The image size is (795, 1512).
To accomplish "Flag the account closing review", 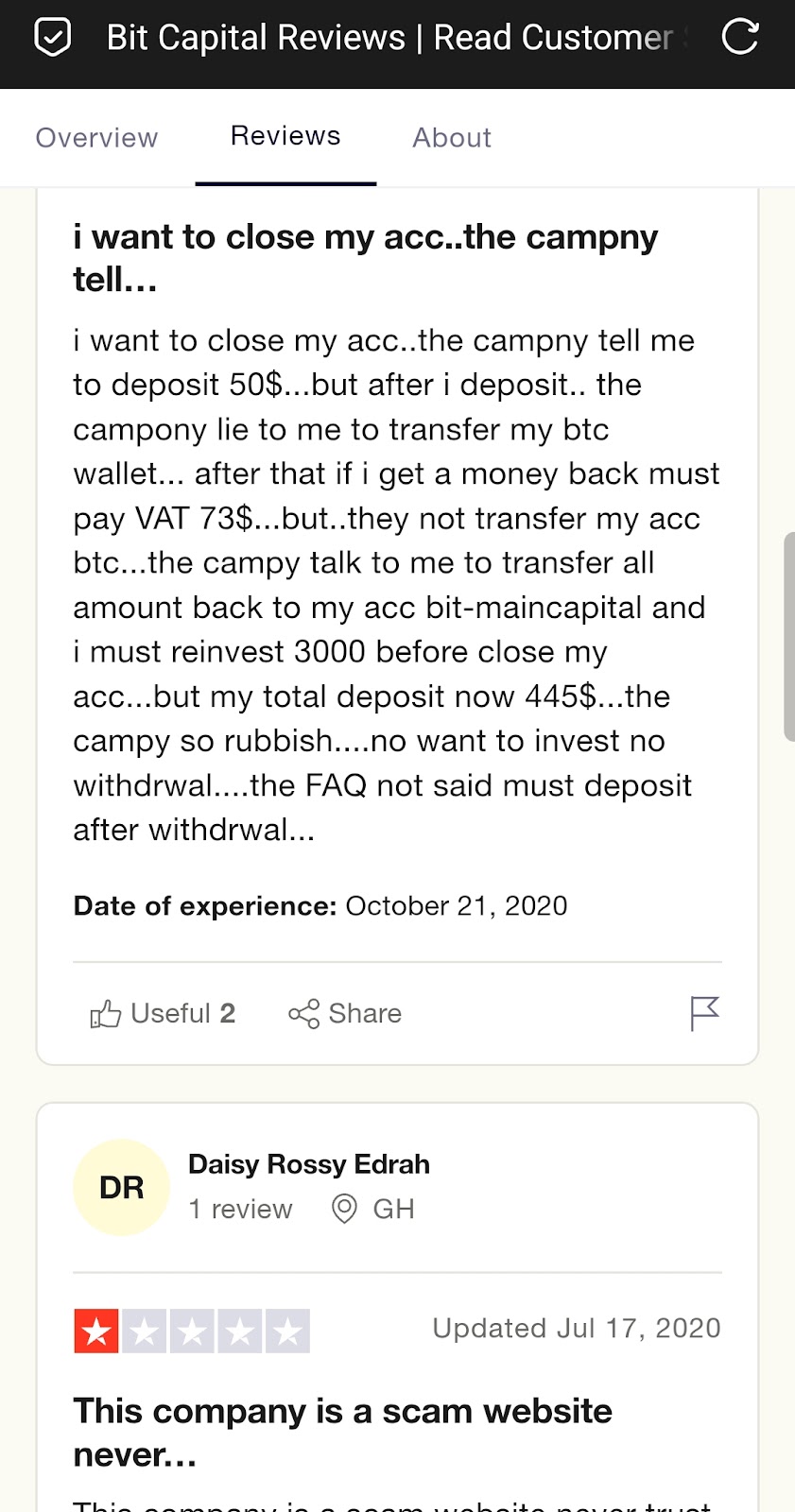I will click(704, 1014).
